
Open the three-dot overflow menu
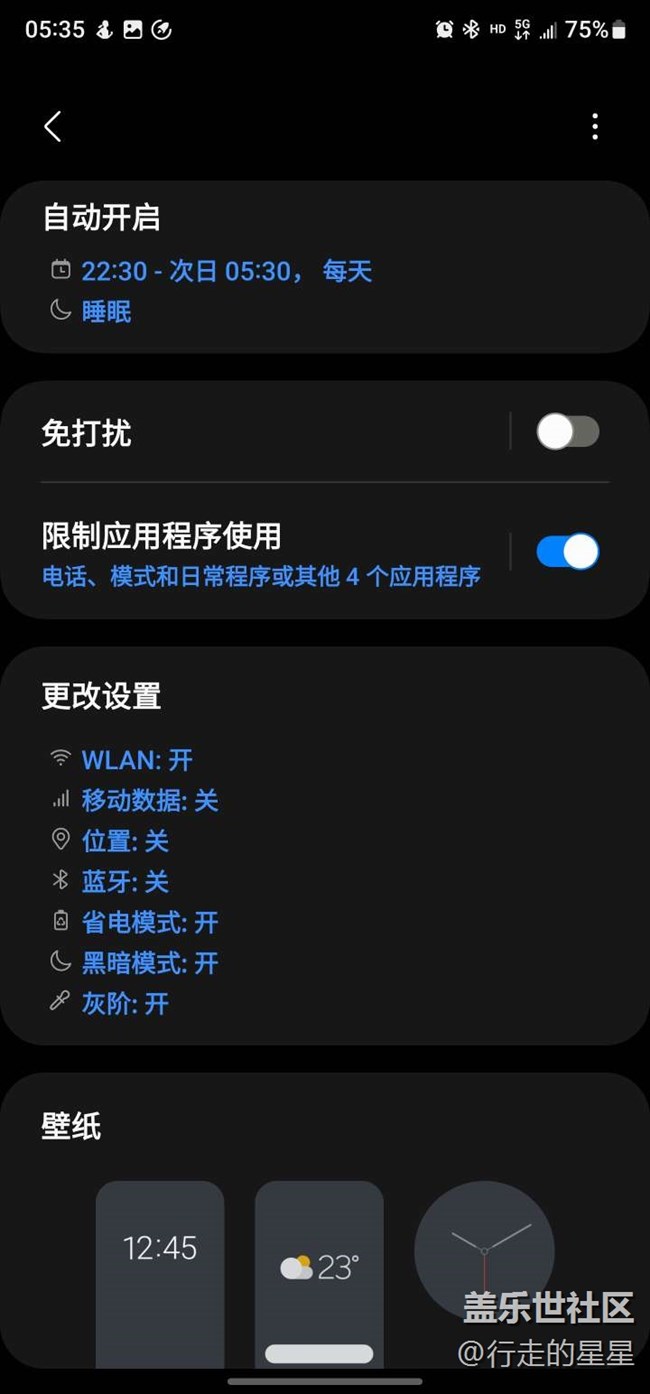click(x=595, y=126)
